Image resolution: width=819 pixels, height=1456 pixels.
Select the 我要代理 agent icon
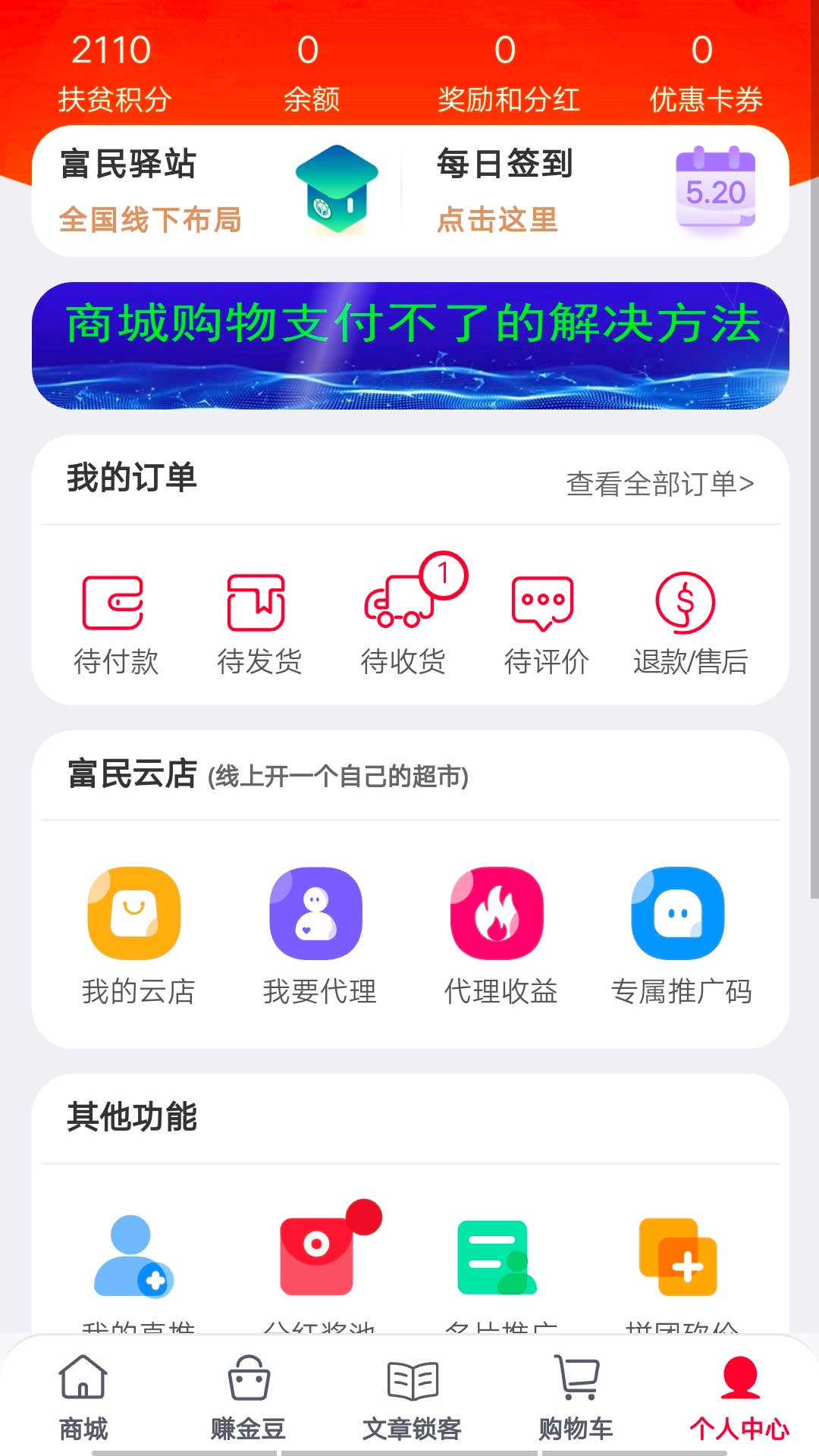(316, 914)
